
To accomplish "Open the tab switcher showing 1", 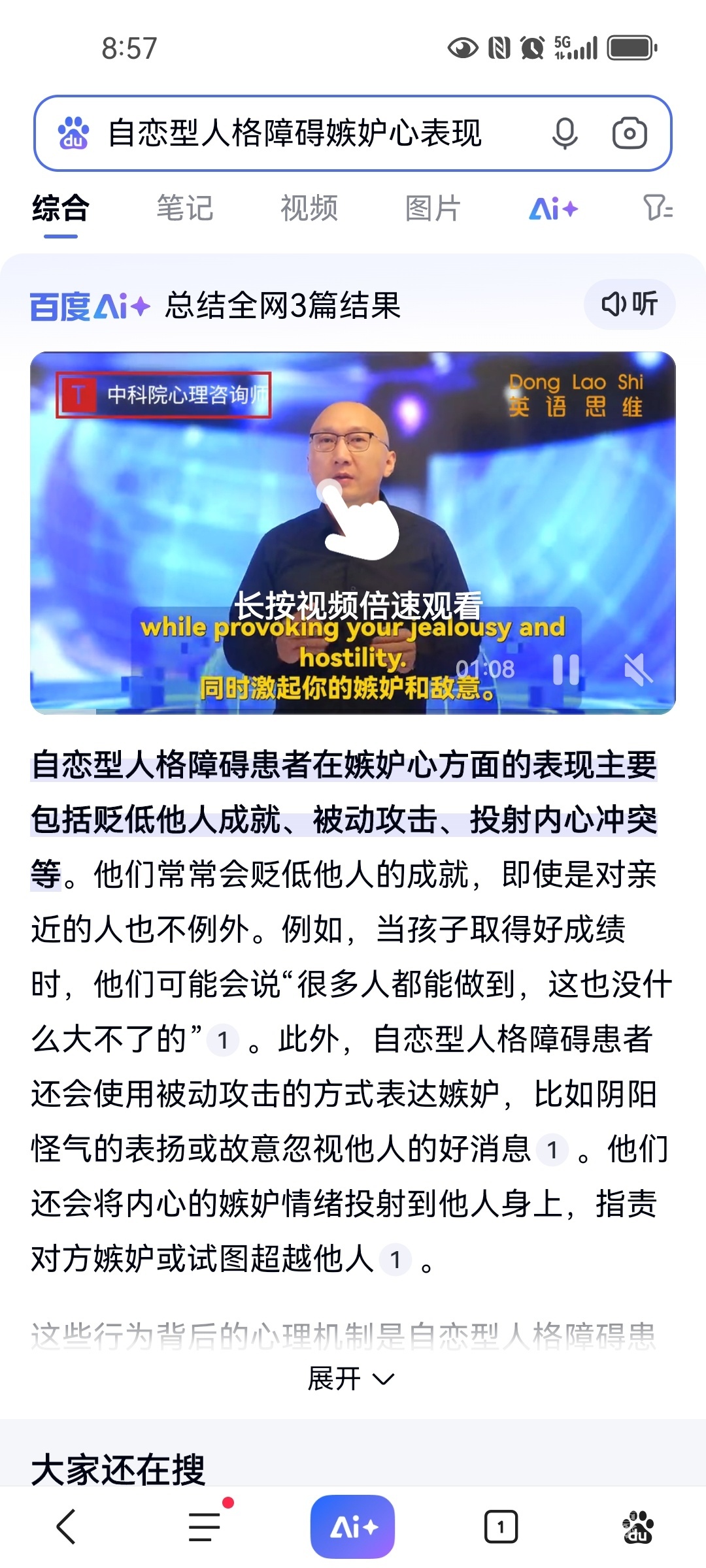I will click(x=501, y=1527).
